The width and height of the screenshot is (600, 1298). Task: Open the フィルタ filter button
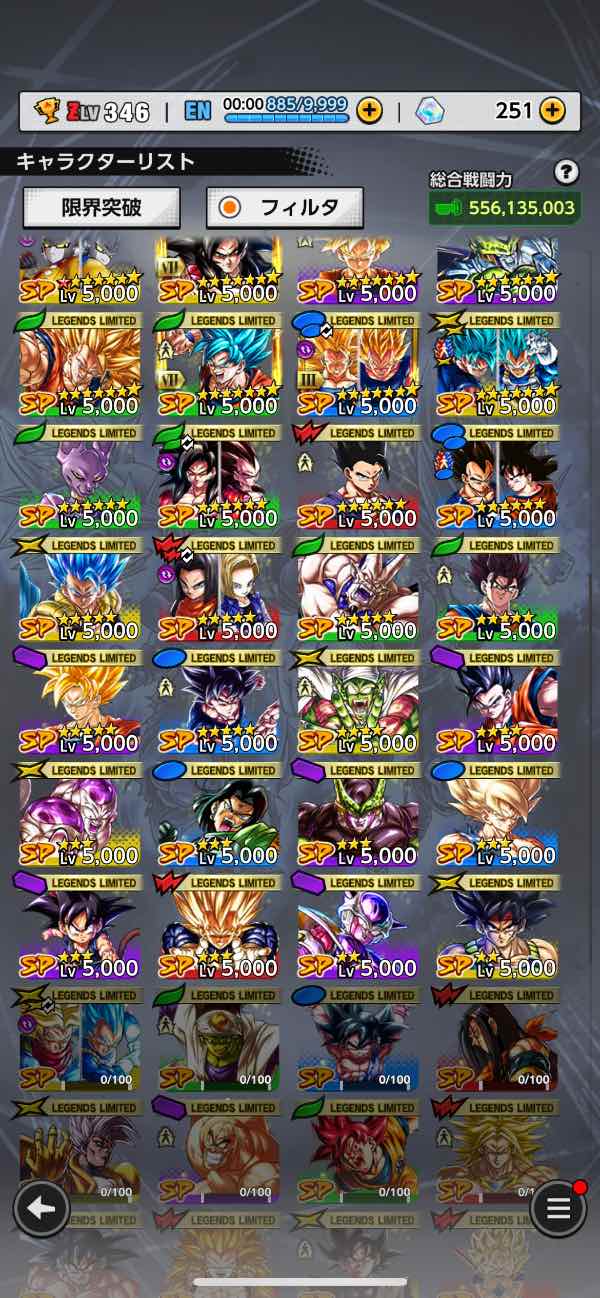(285, 207)
